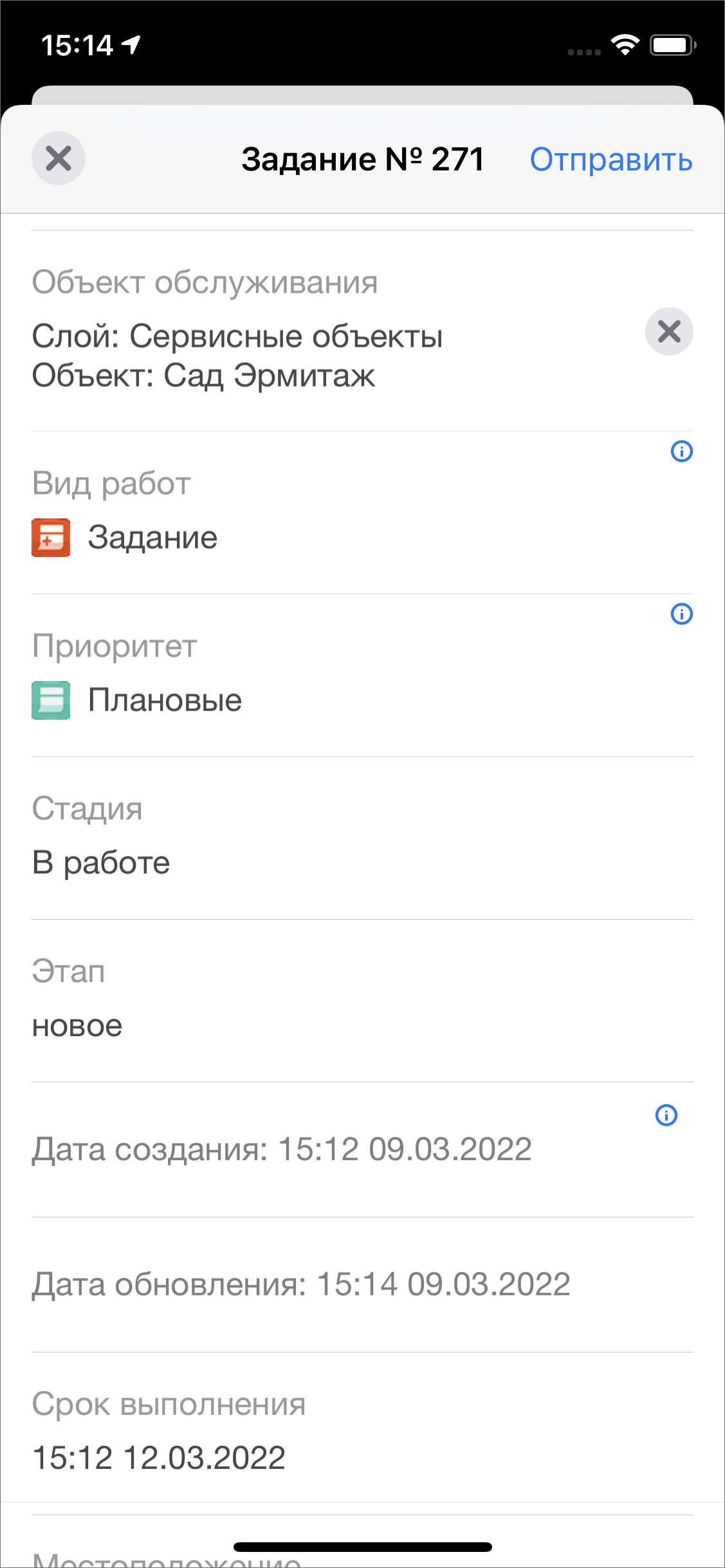Viewport: 725px width, 1568px height.
Task: Edit the Этап value новое
Action: [77, 1026]
